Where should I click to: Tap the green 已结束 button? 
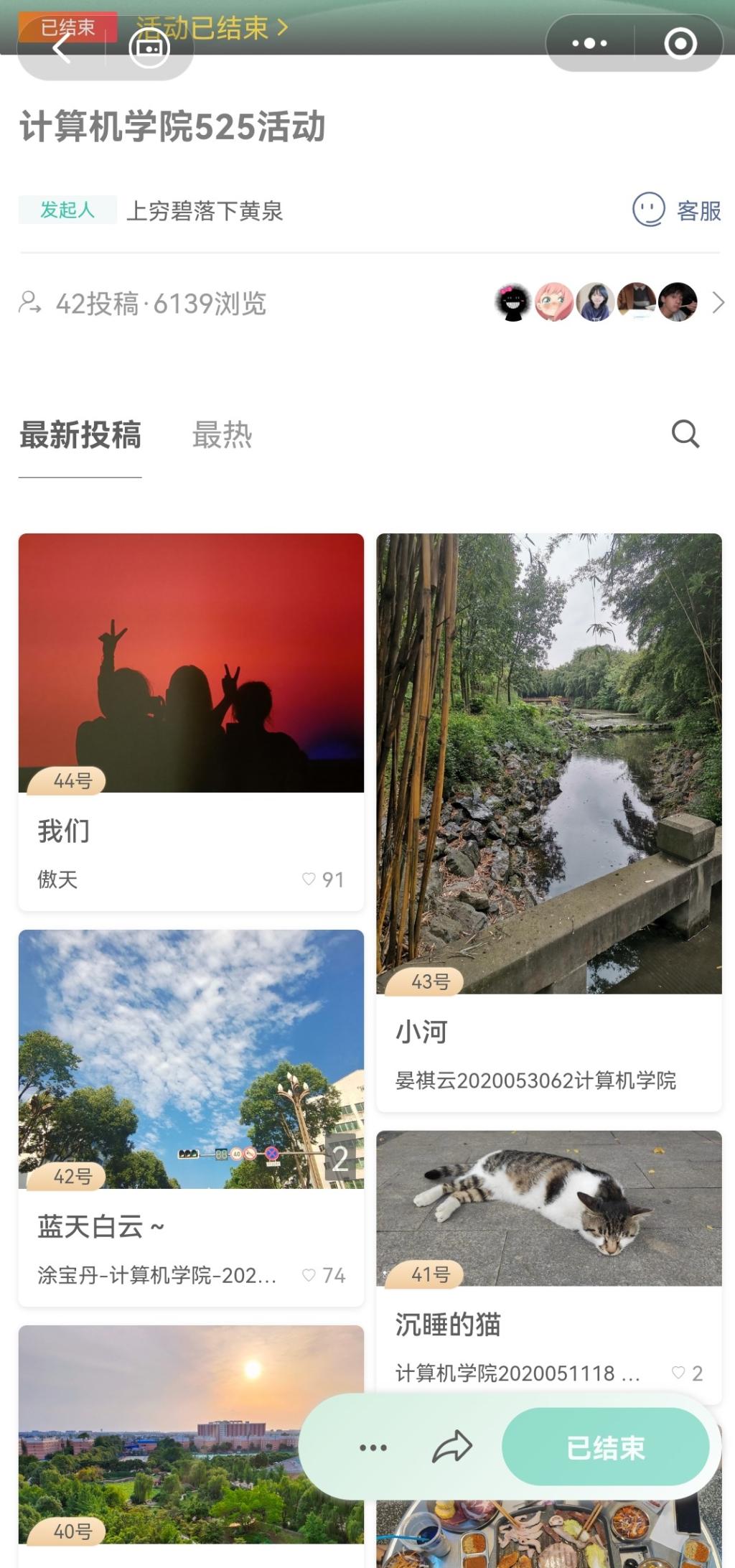click(605, 1447)
